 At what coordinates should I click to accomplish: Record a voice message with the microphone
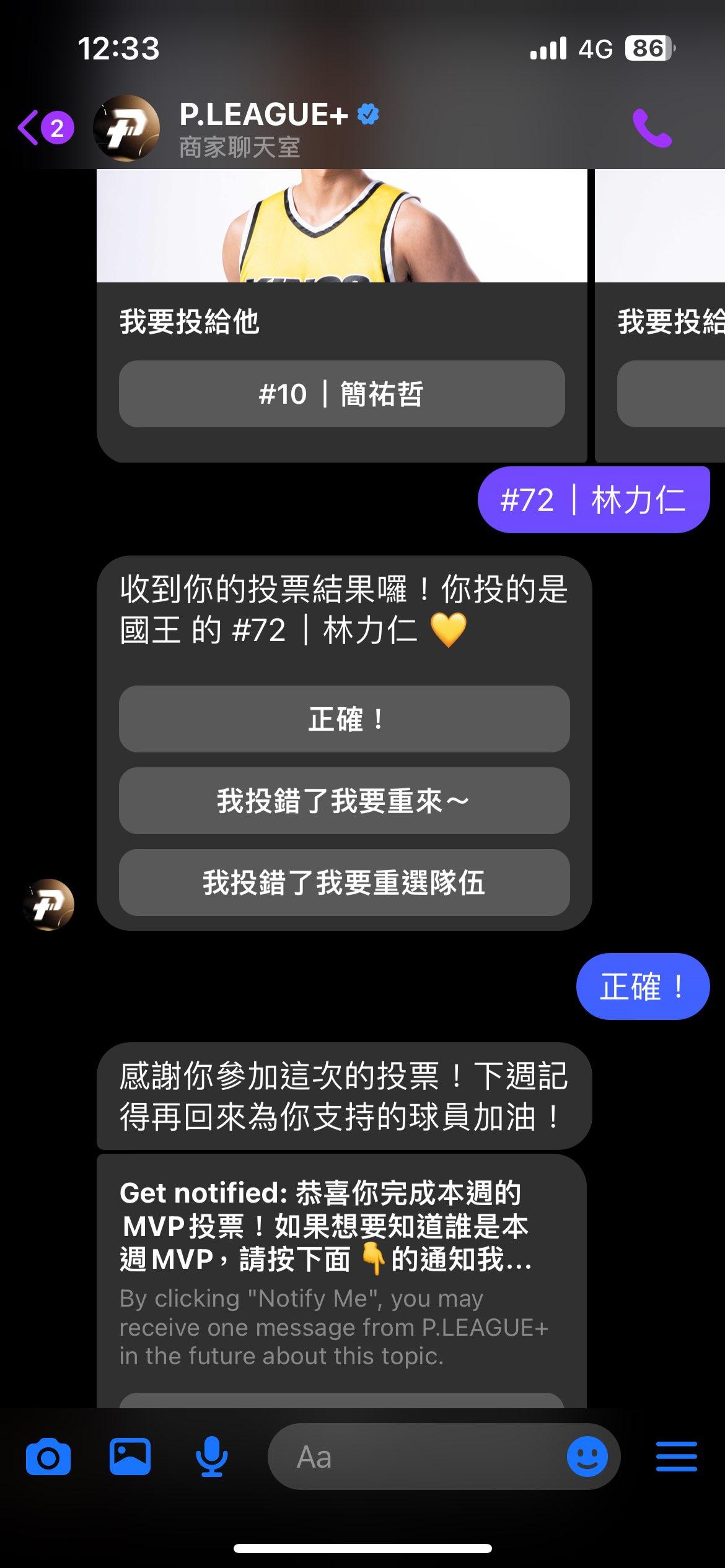(211, 1457)
